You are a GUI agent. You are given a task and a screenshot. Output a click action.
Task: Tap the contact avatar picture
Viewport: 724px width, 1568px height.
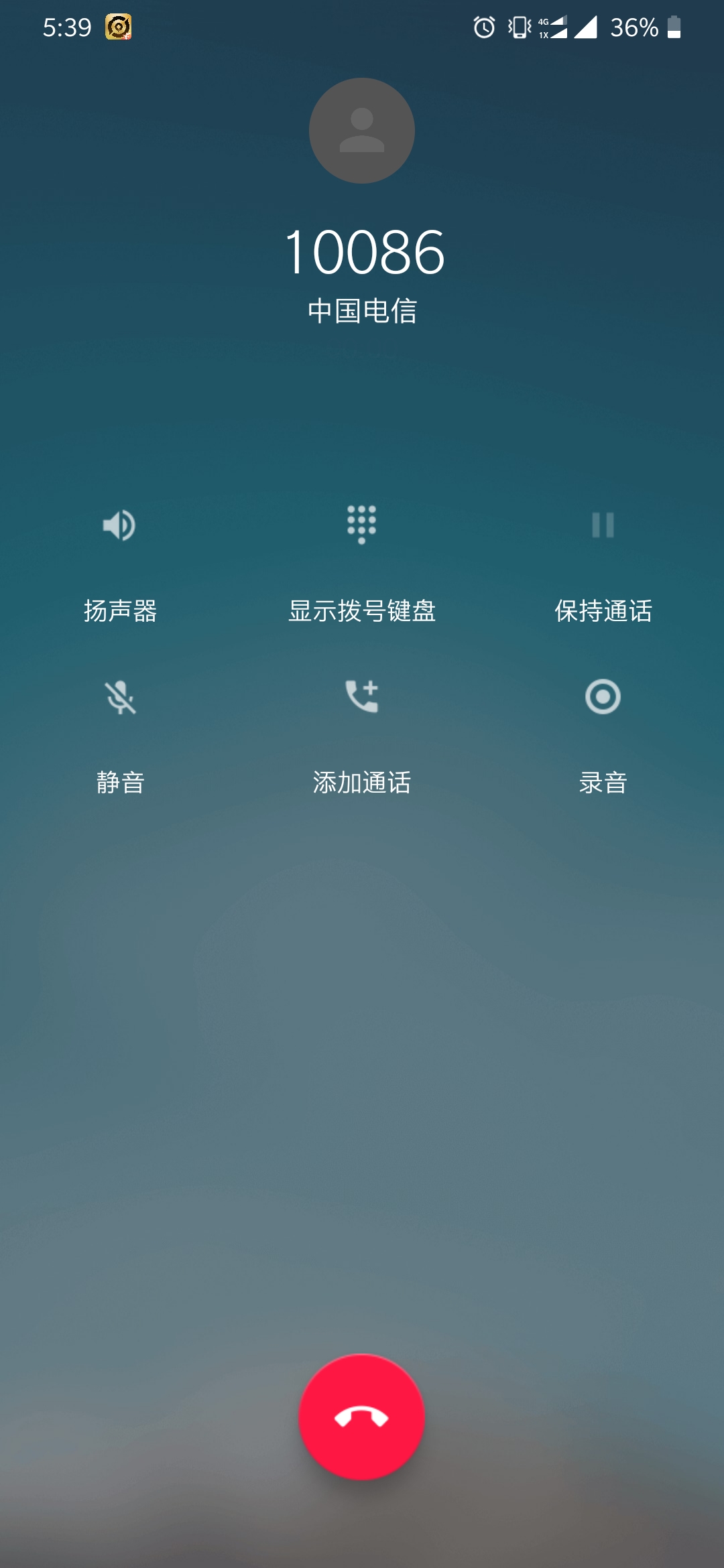(361, 131)
